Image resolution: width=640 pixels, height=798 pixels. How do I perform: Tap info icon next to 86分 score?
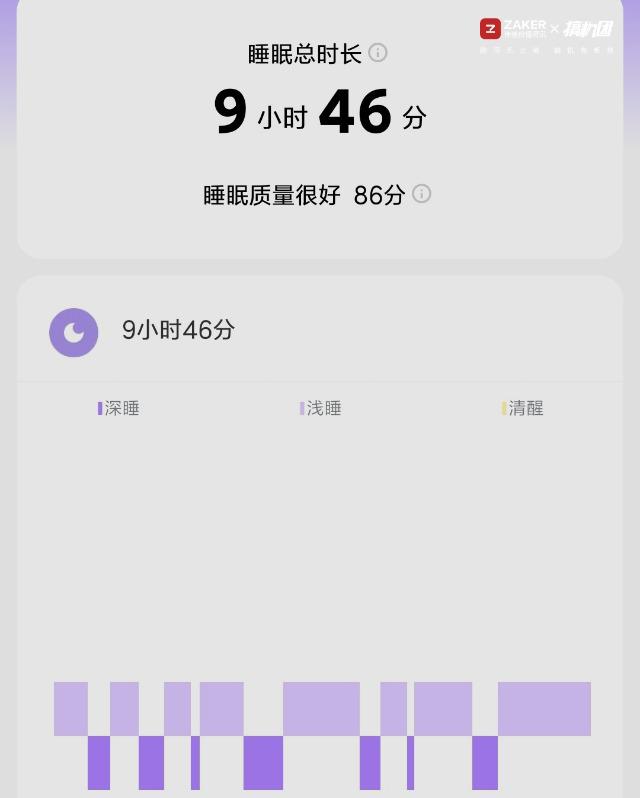click(x=422, y=194)
